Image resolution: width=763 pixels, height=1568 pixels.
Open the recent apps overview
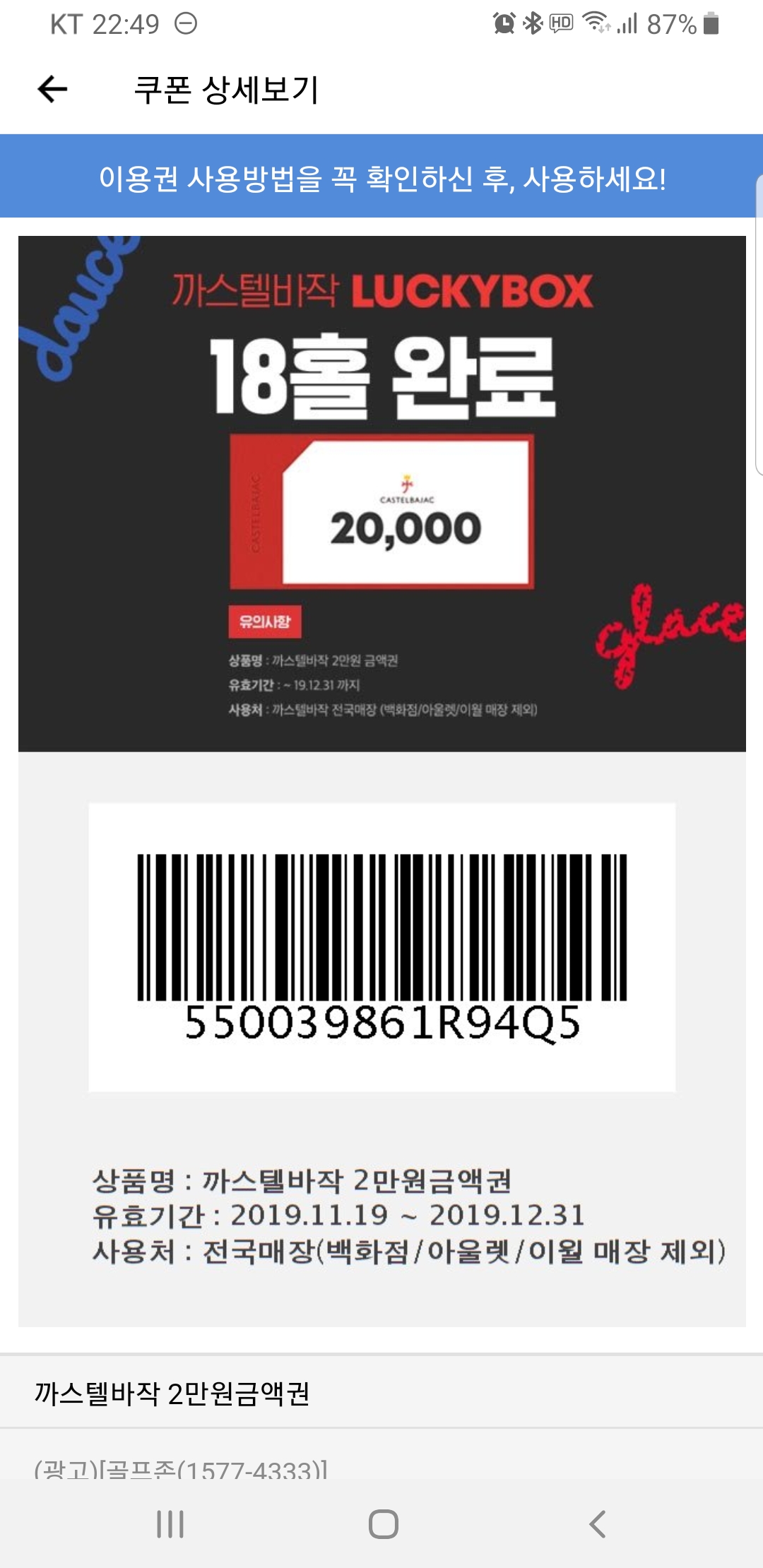click(170, 1524)
